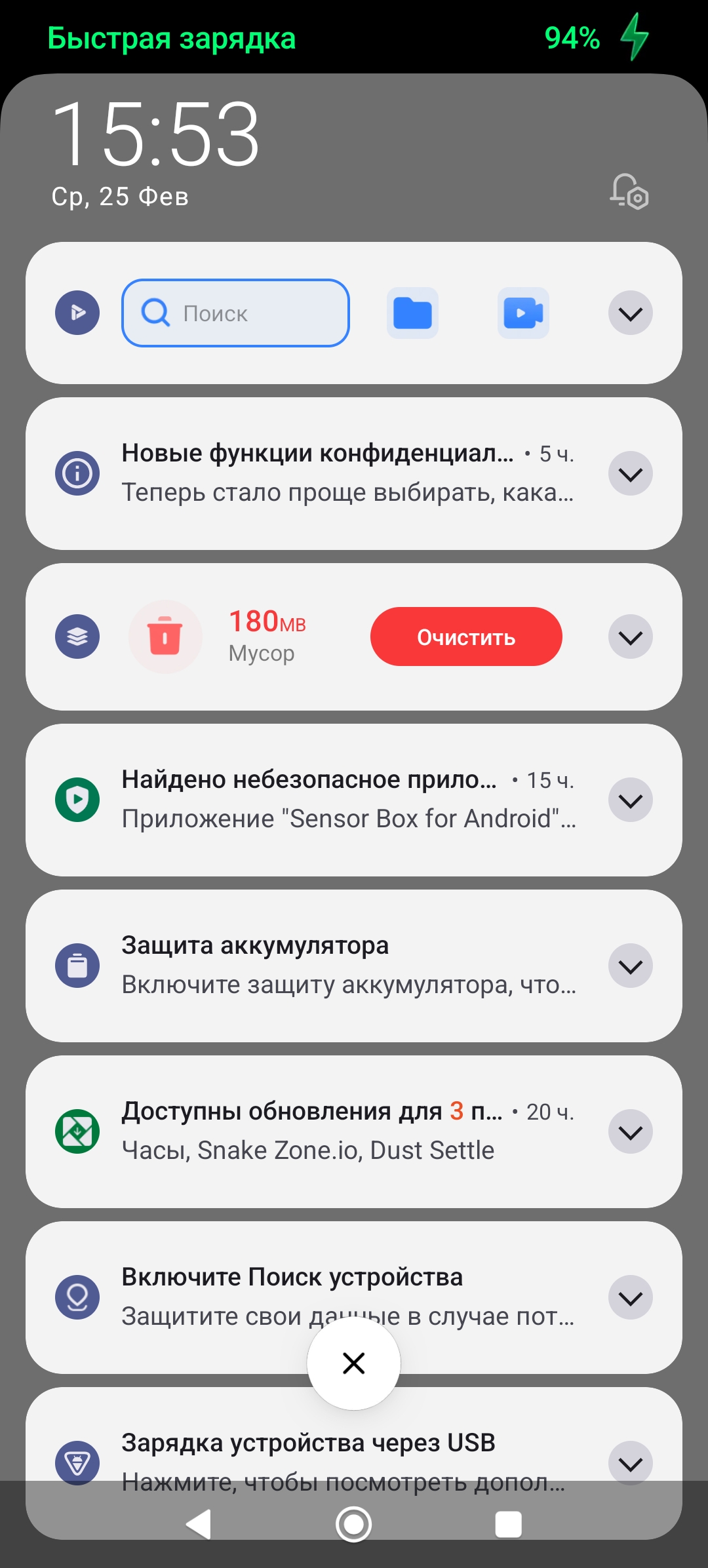
Task: Open the blue folder shortcut
Action: pos(412,313)
